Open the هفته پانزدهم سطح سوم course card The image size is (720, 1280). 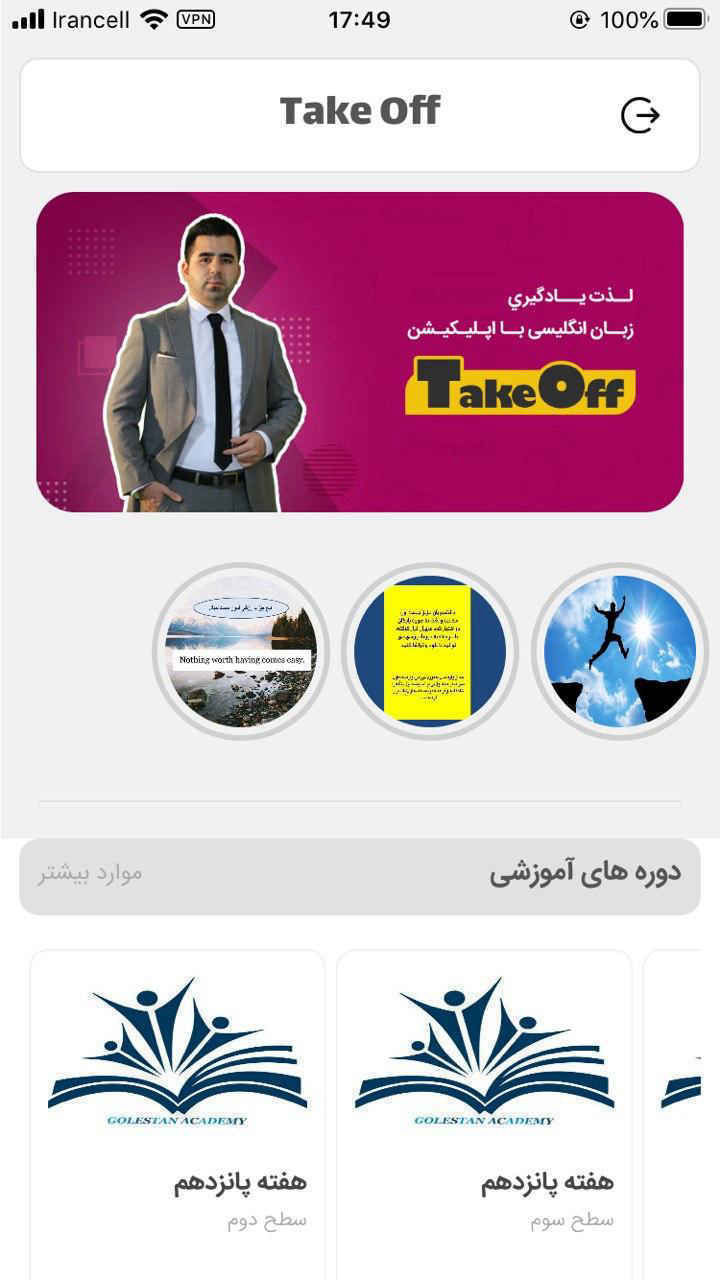point(484,1114)
